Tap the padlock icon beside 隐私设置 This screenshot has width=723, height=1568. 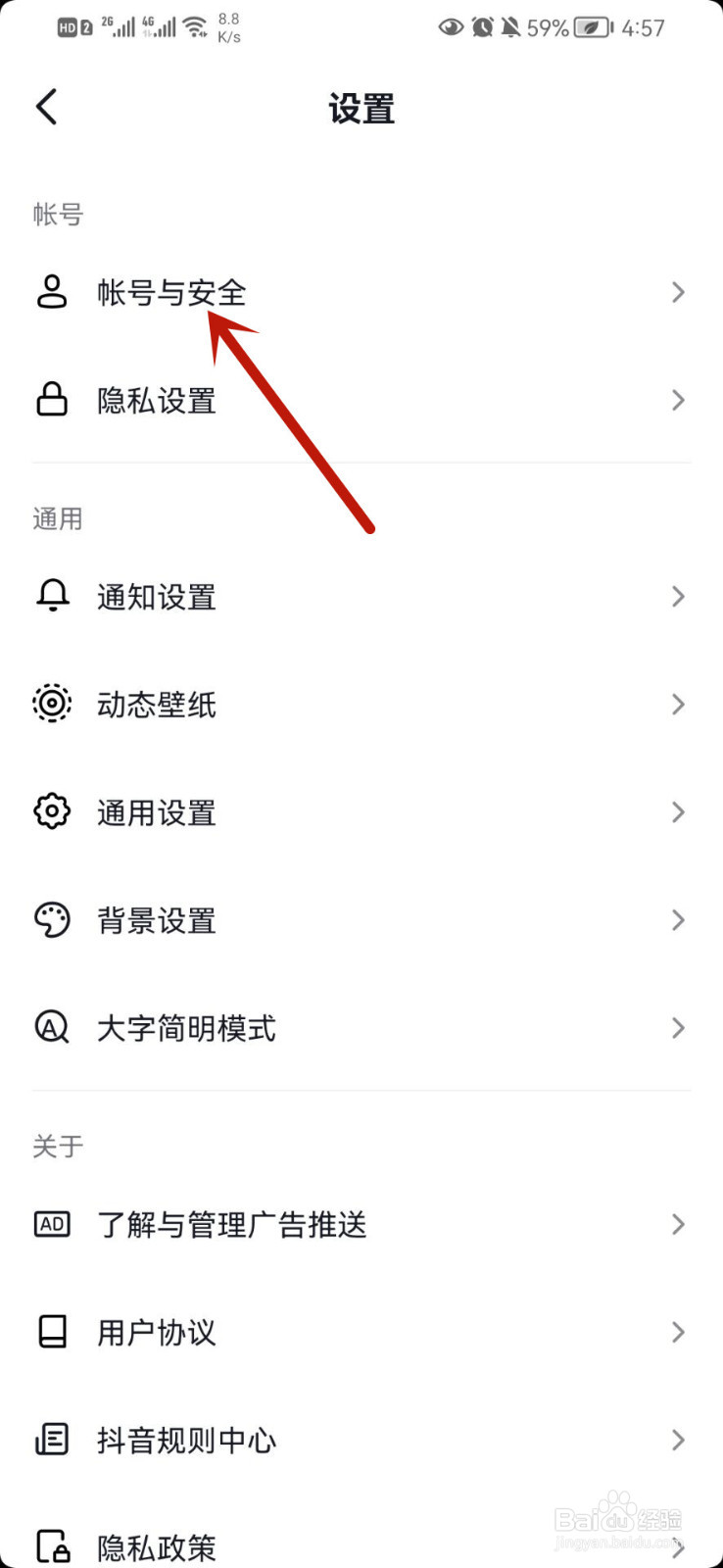click(52, 400)
